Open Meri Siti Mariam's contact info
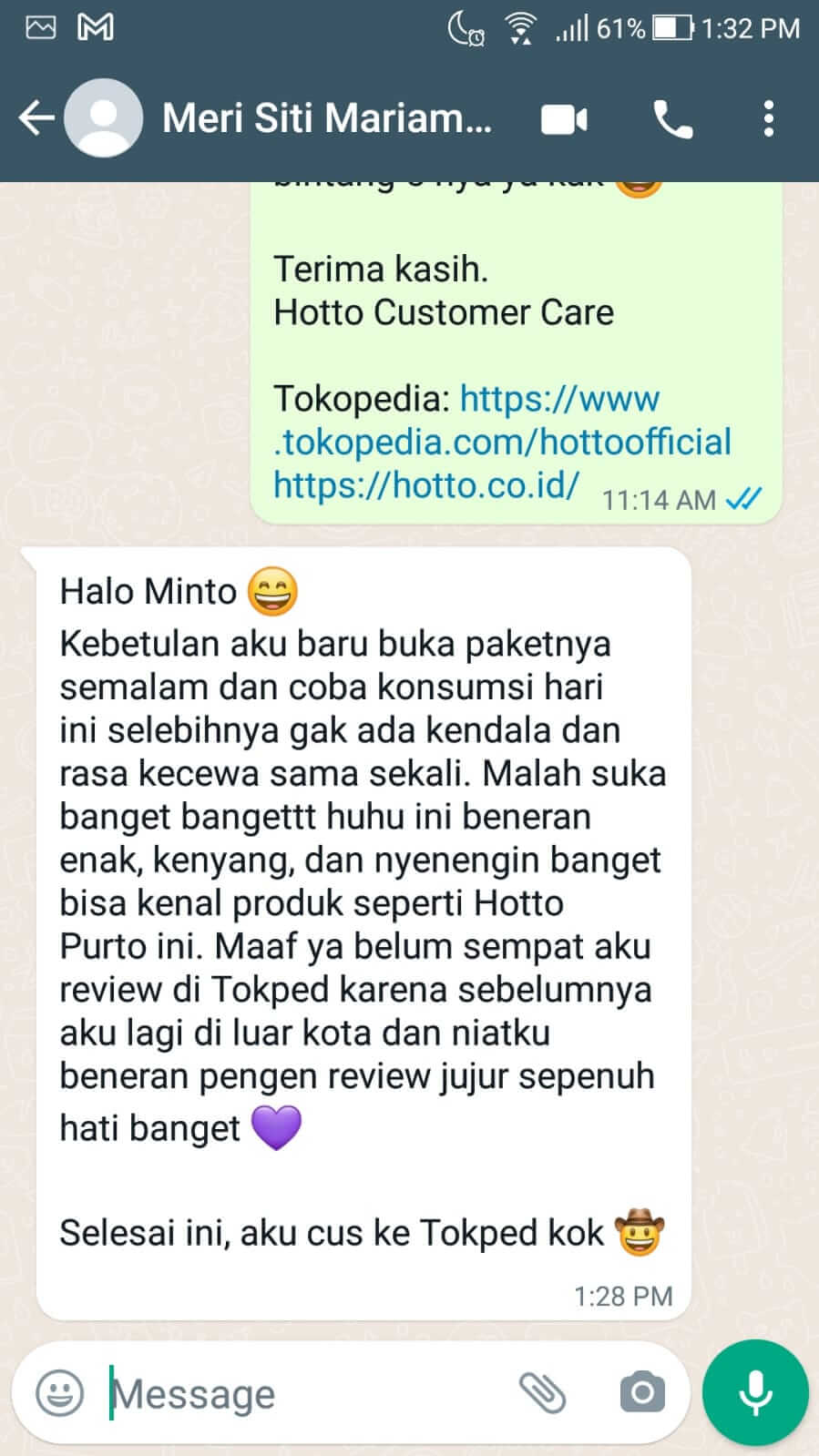Image resolution: width=819 pixels, height=1456 pixels. click(x=326, y=118)
